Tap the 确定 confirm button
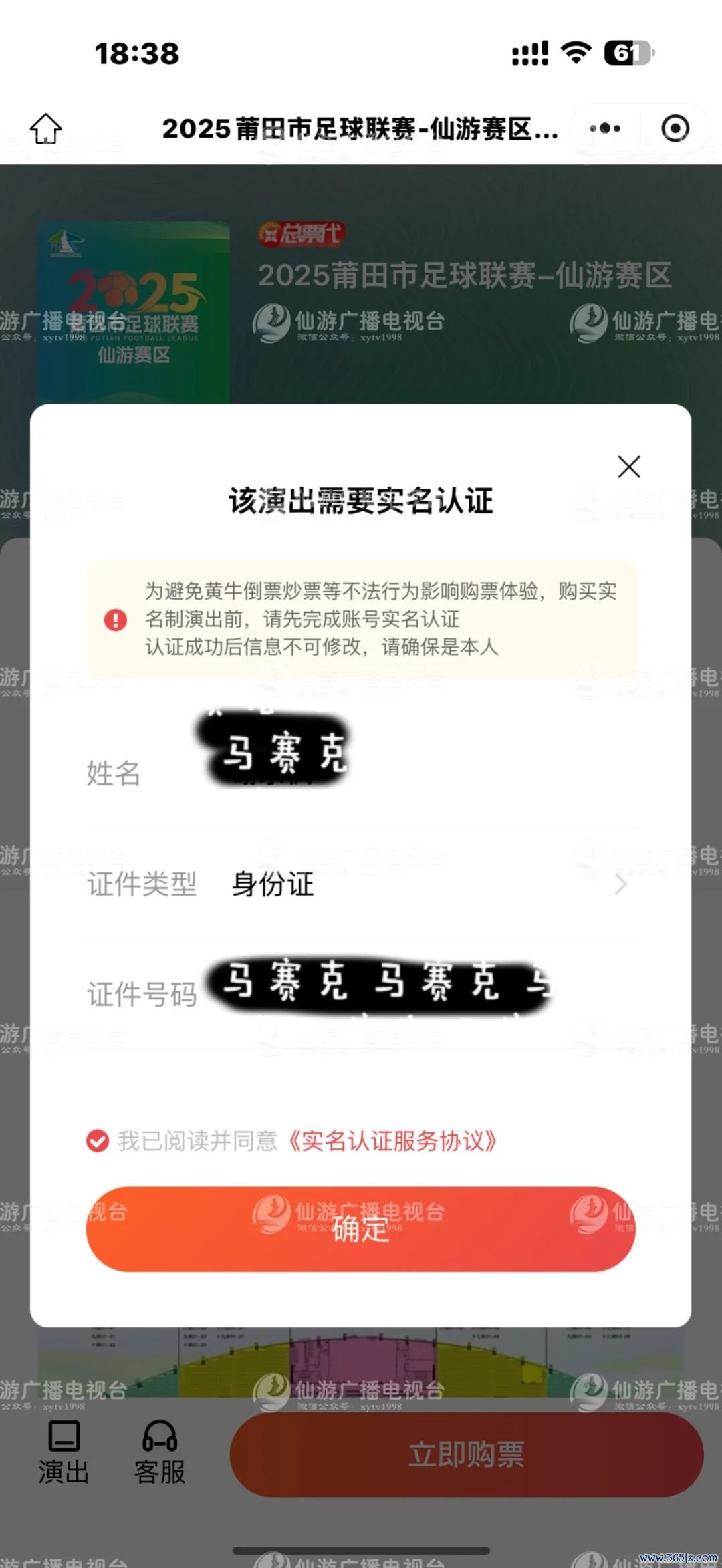The height and width of the screenshot is (1568, 722). [x=360, y=1228]
